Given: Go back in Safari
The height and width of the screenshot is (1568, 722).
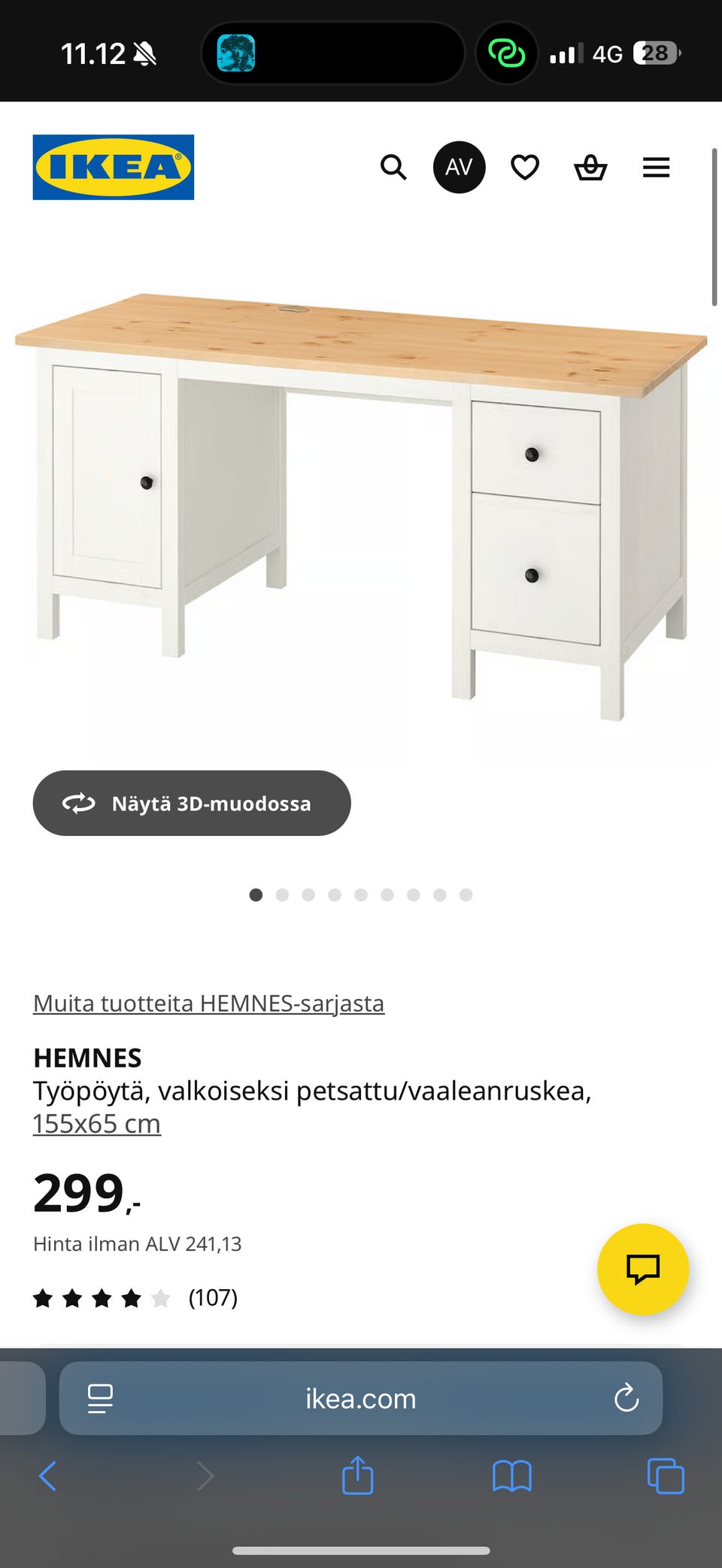Looking at the screenshot, I should [x=47, y=1476].
